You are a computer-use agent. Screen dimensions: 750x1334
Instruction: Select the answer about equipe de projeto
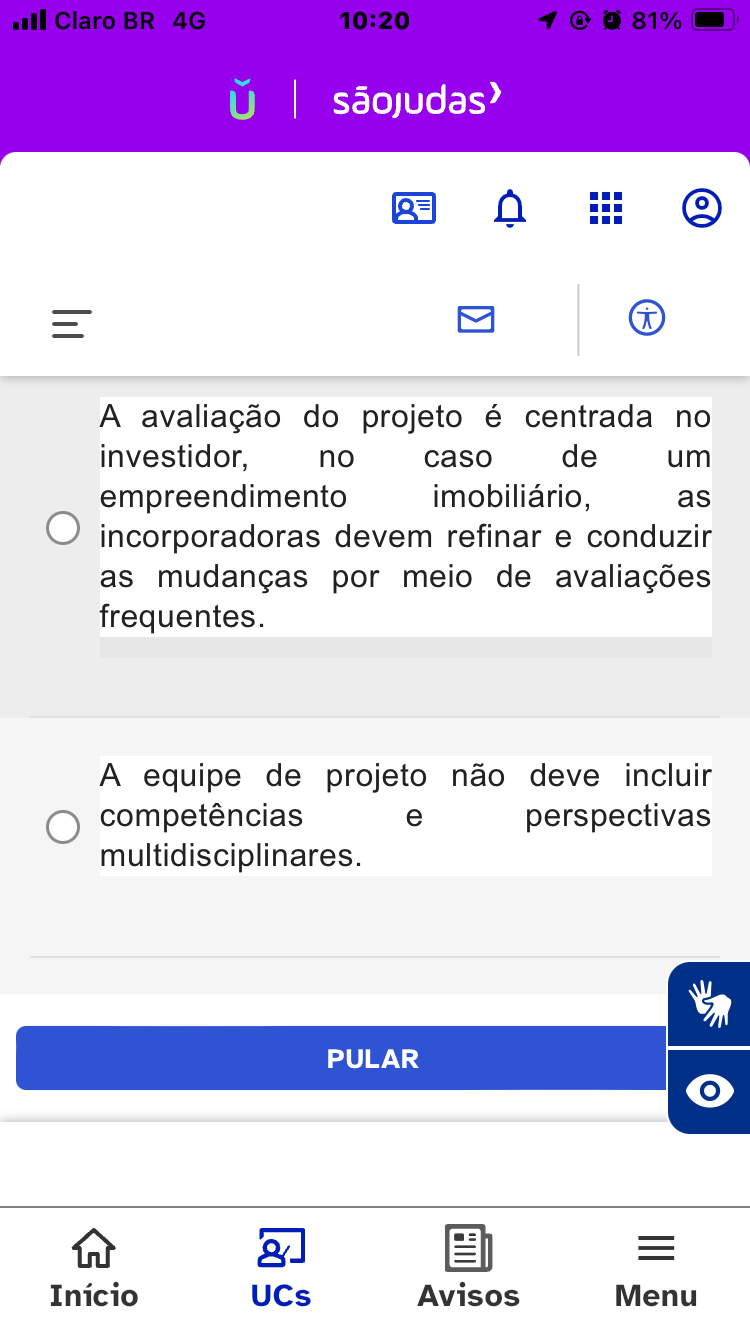63,827
